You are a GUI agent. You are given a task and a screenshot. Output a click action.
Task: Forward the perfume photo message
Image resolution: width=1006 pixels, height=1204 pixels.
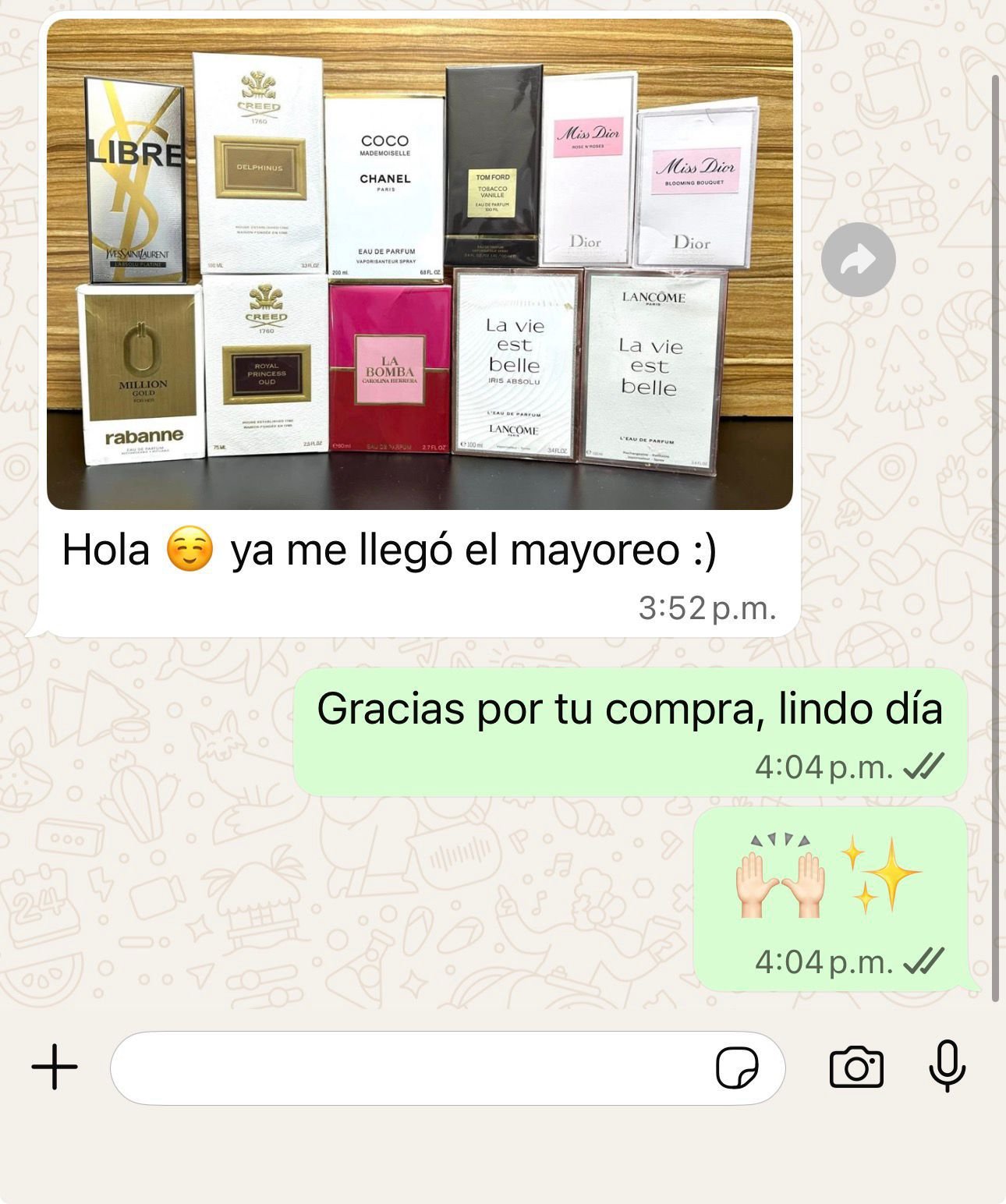pyautogui.click(x=858, y=260)
